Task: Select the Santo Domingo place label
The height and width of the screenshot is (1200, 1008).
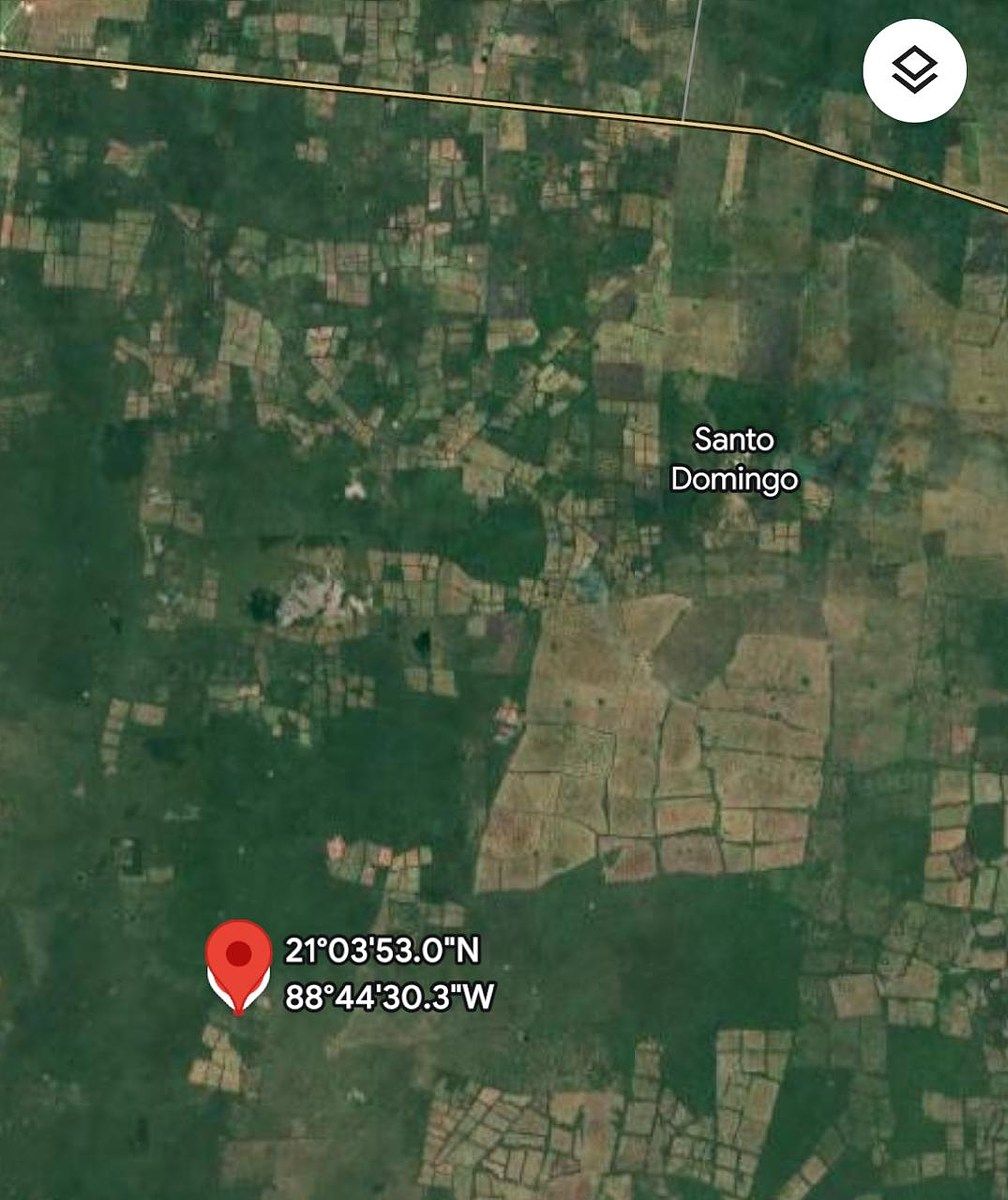Action: (734, 459)
